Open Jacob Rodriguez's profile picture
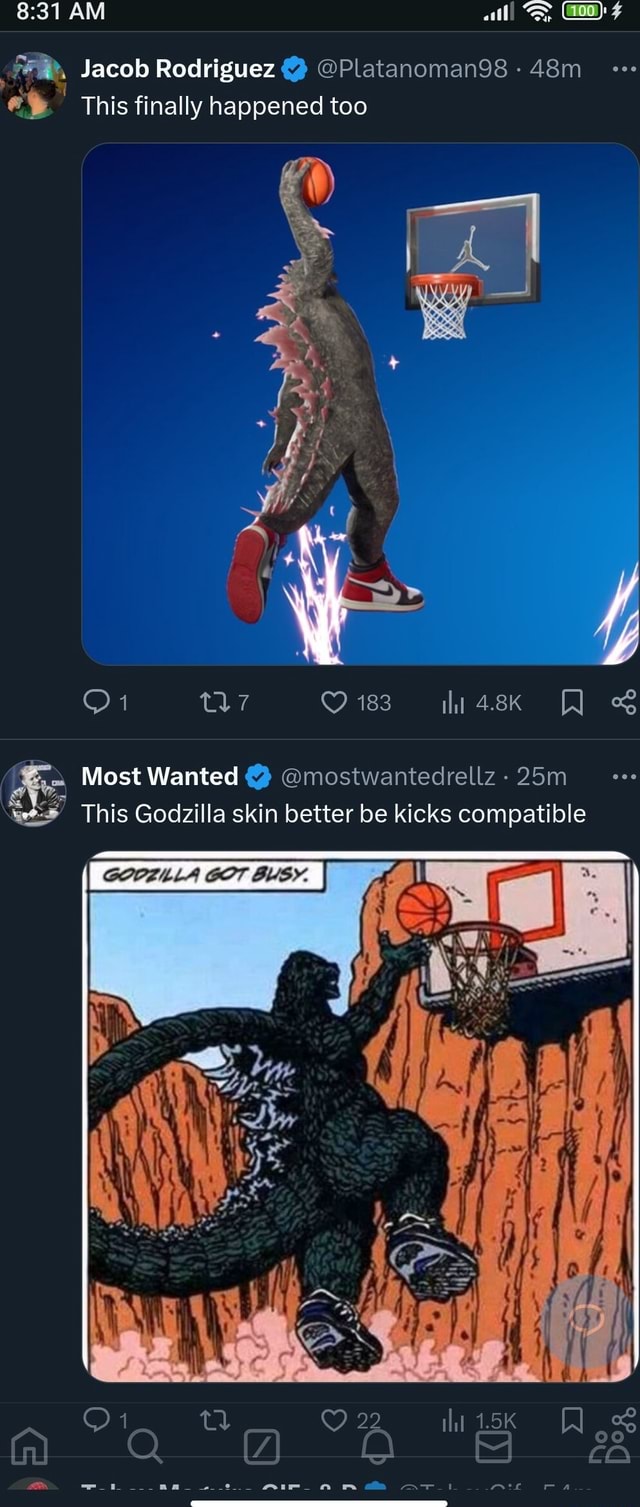 pos(33,85)
